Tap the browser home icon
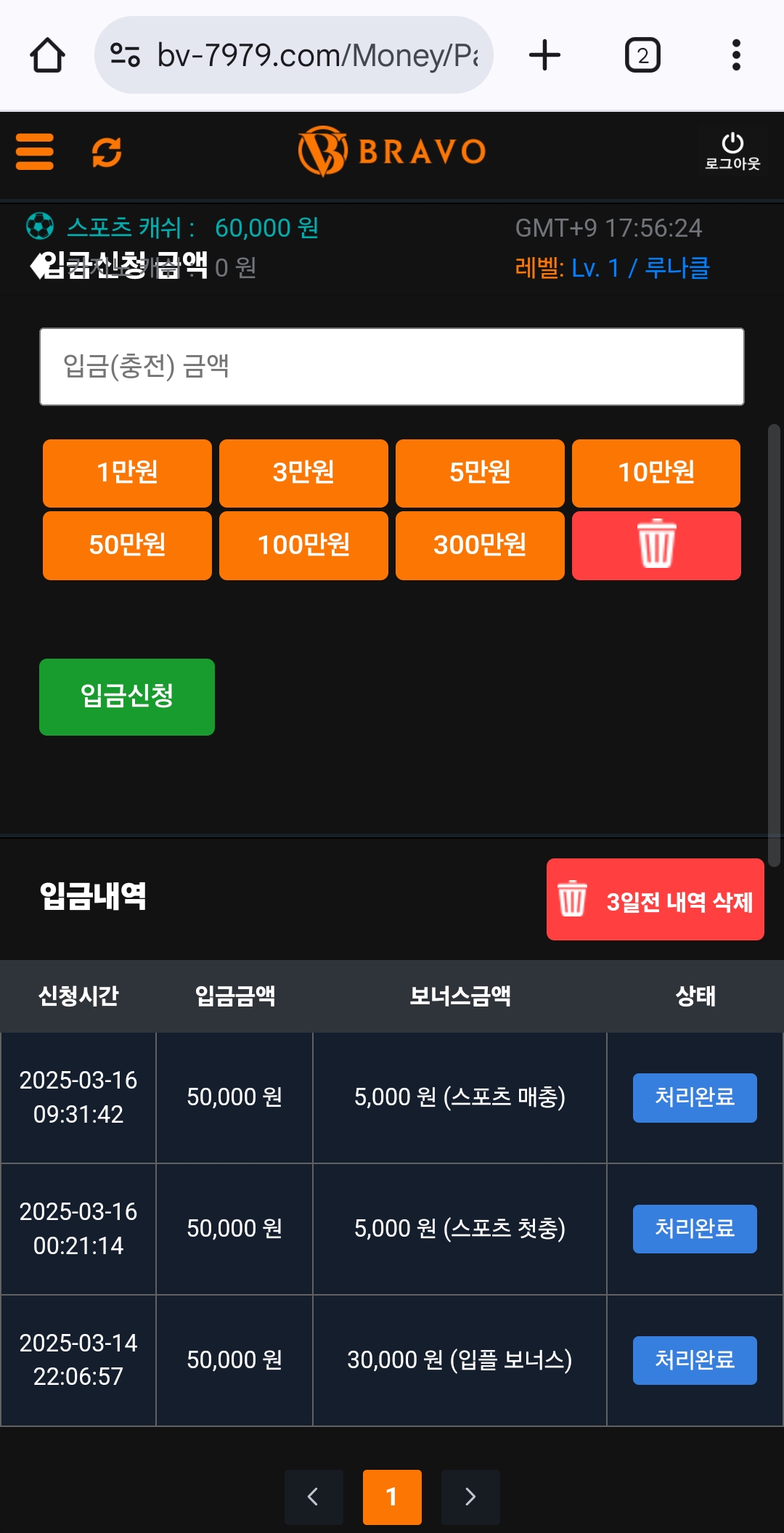The image size is (784, 1533). [47, 55]
